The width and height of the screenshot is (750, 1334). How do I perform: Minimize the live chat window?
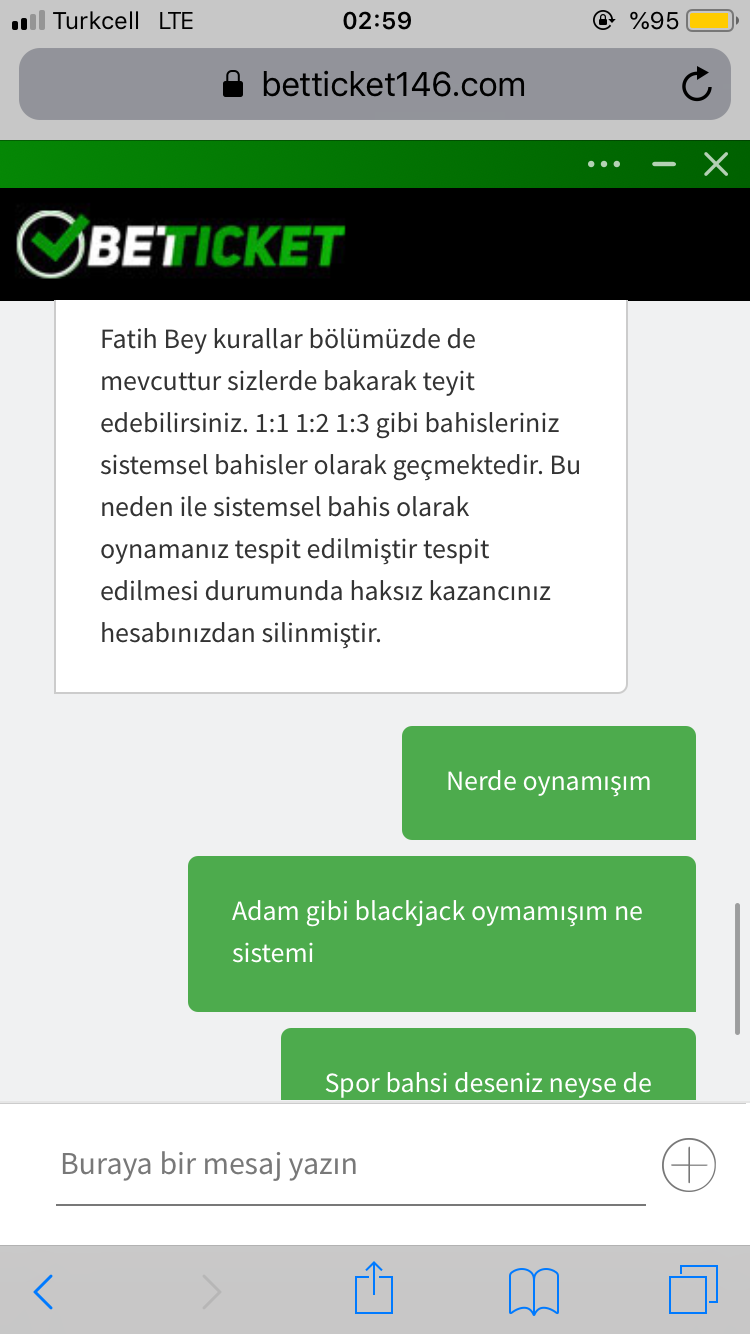[664, 164]
